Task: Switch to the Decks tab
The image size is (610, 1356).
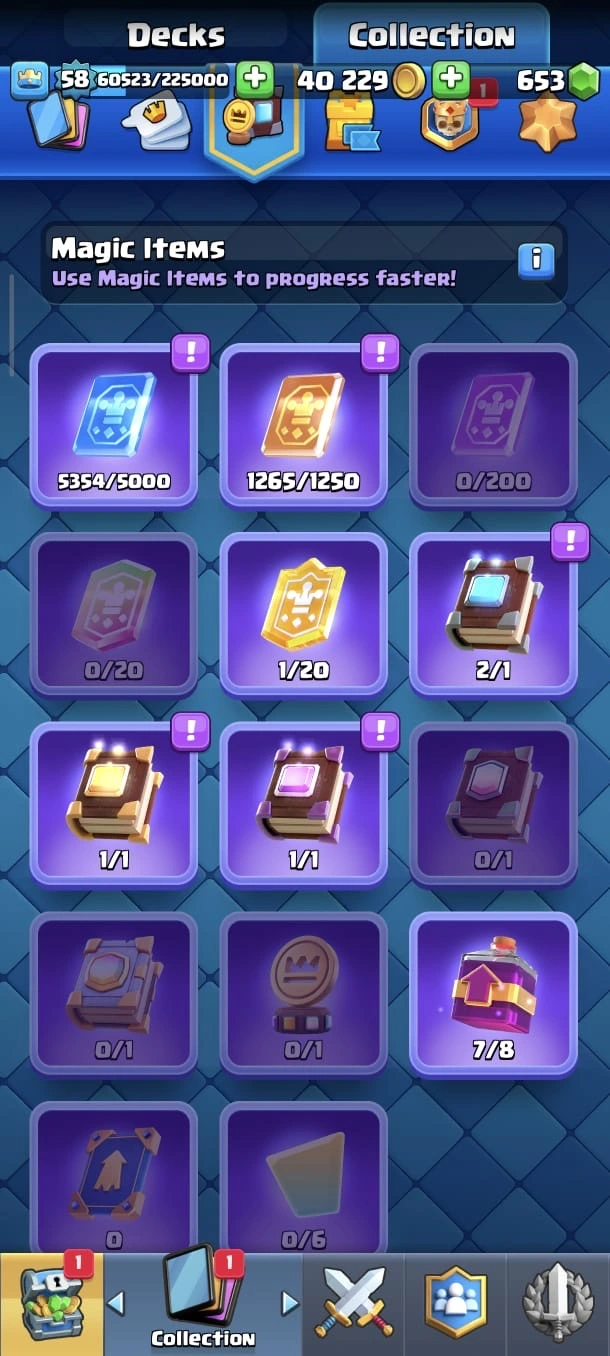Action: [176, 35]
